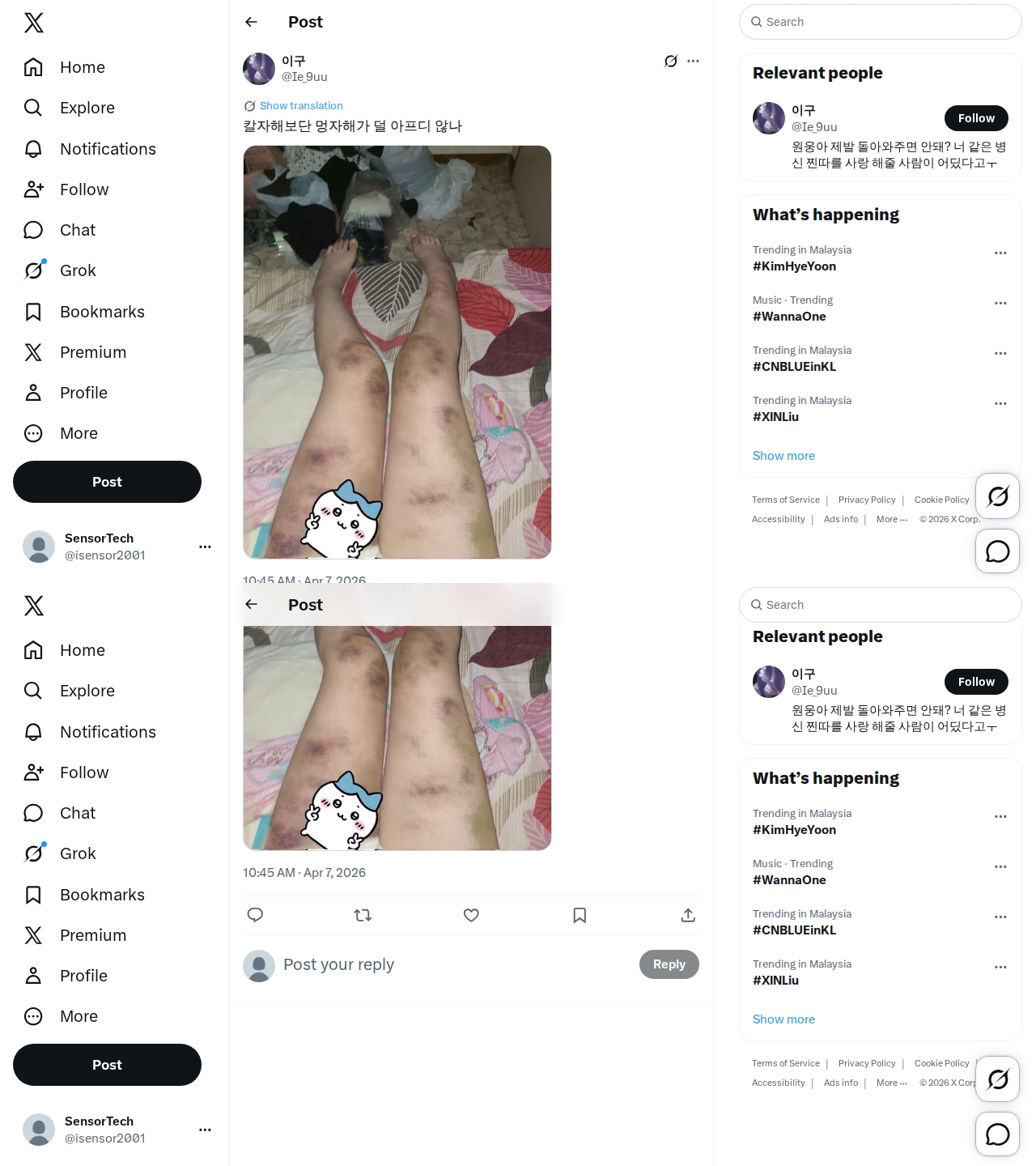The image size is (1036, 1166).
Task: Open the post's overflow menu beside the Grok icon
Action: coord(693,62)
